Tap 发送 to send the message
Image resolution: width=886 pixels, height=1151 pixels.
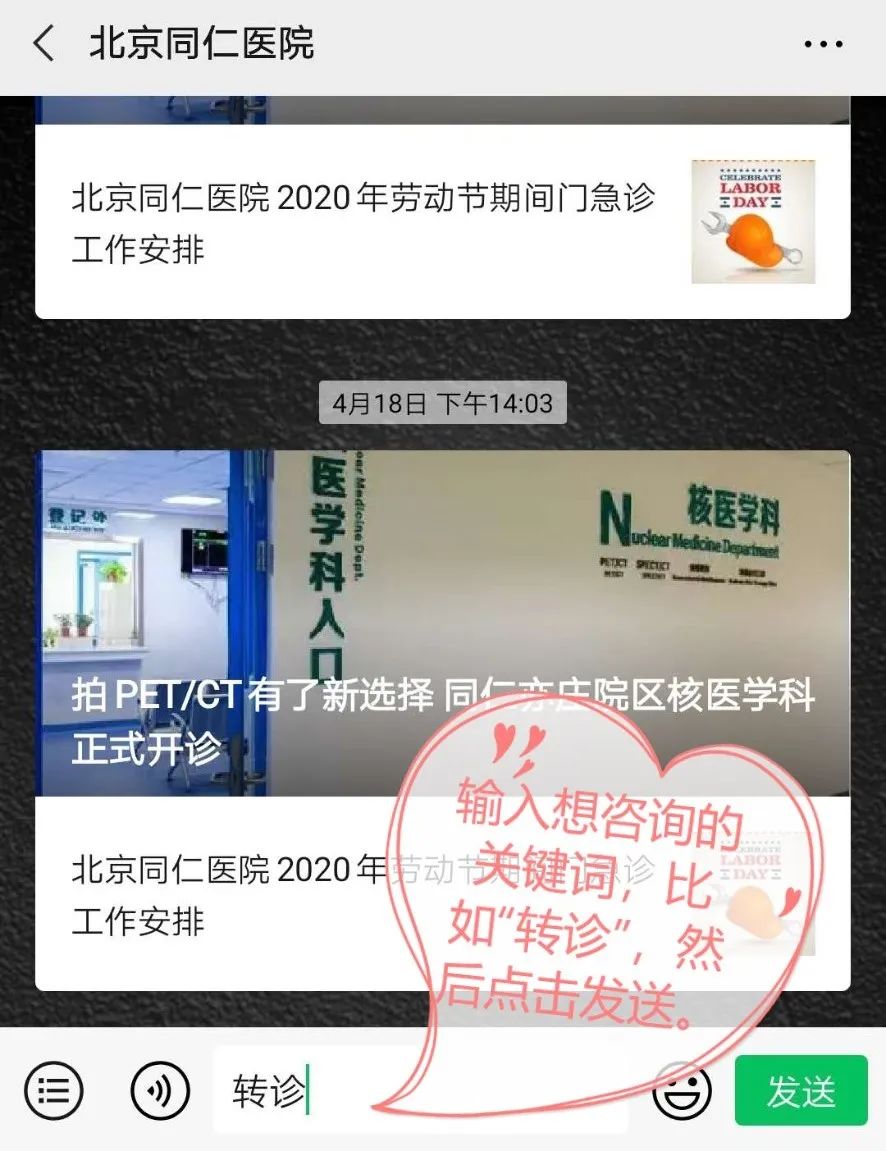[800, 1090]
